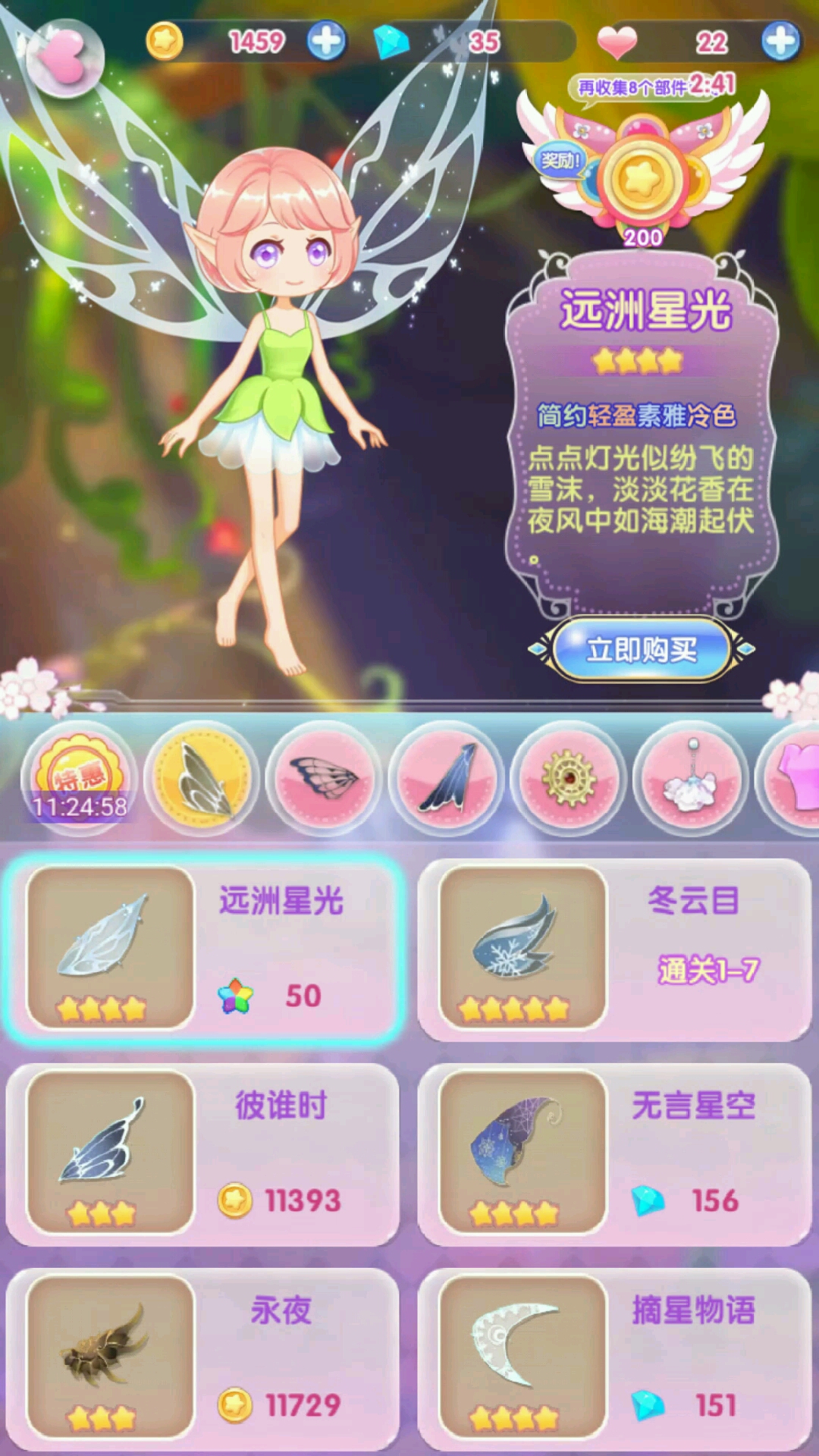Add more gold coins
Image resolution: width=819 pixels, height=1456 pixels.
(x=327, y=40)
